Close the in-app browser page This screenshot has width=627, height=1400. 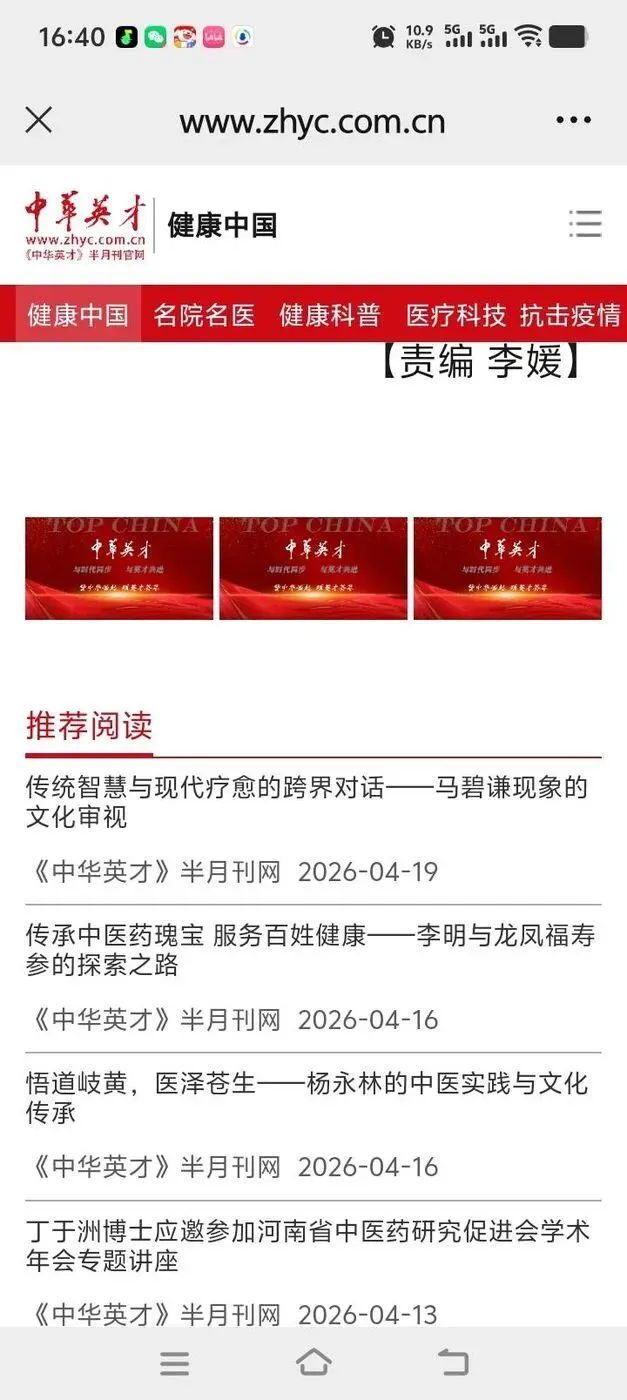pos(38,121)
